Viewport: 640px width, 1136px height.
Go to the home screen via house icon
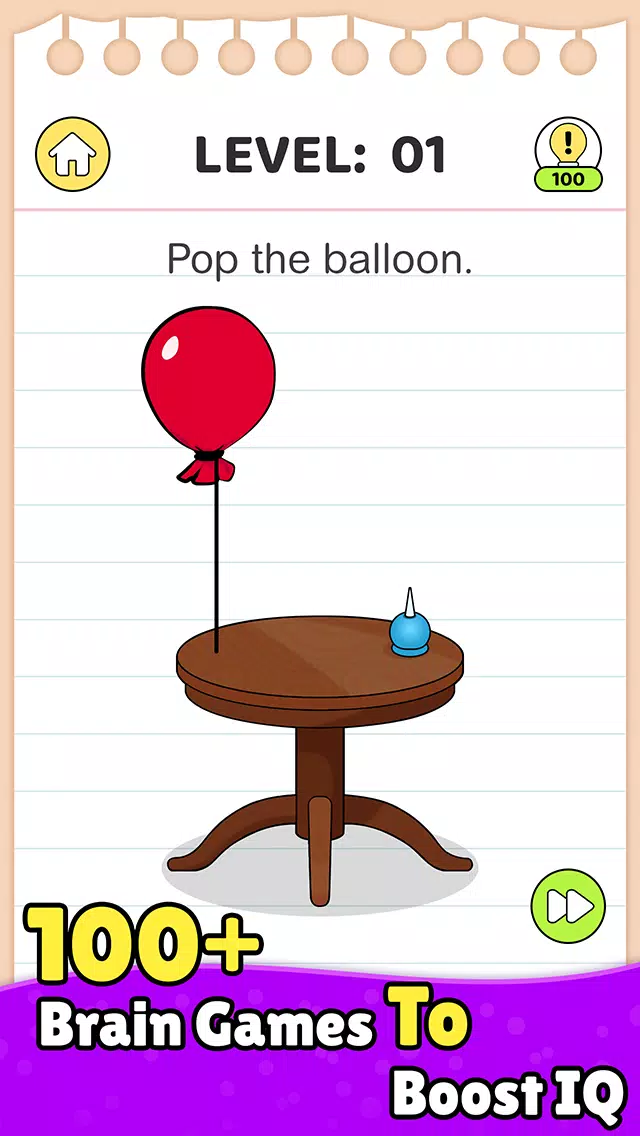72,155
